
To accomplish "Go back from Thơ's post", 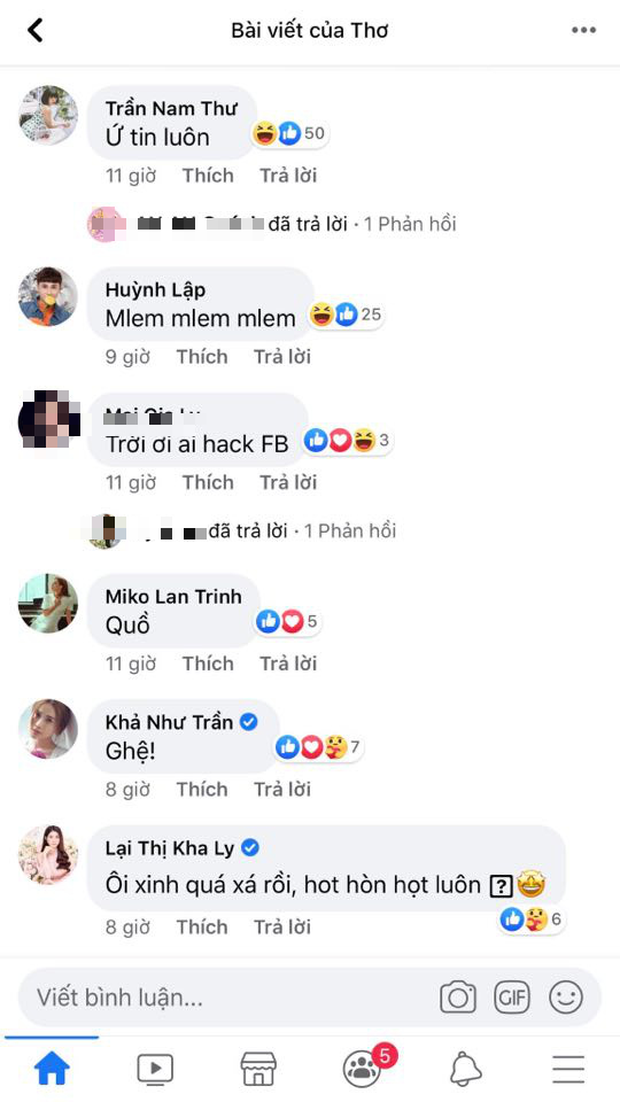I will pos(35,30).
